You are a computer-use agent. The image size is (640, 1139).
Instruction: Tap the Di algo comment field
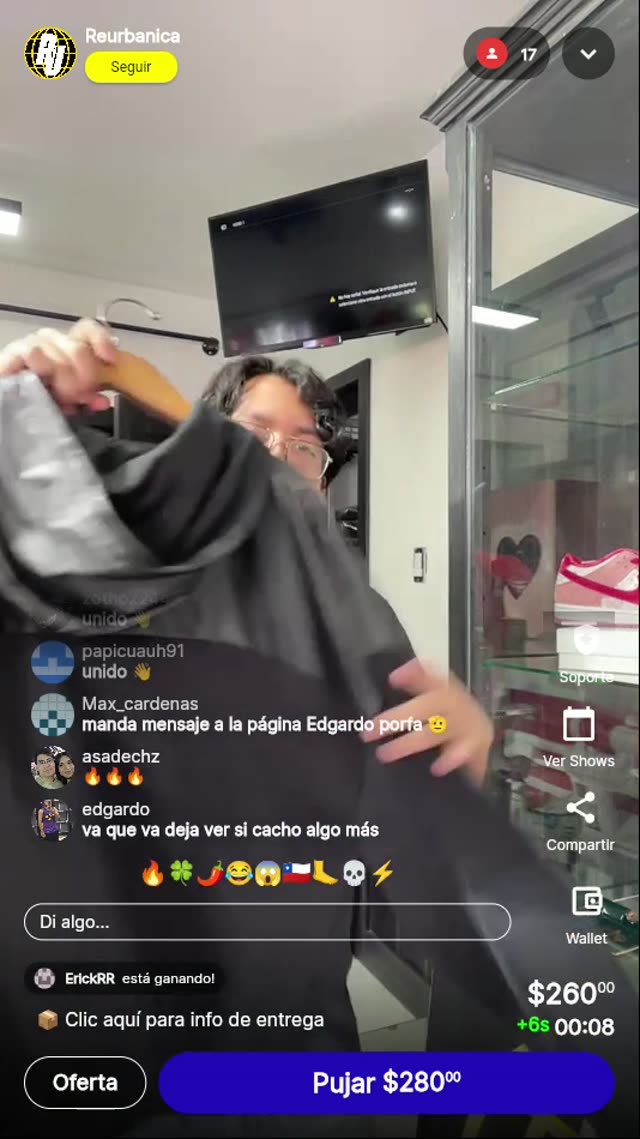click(267, 922)
